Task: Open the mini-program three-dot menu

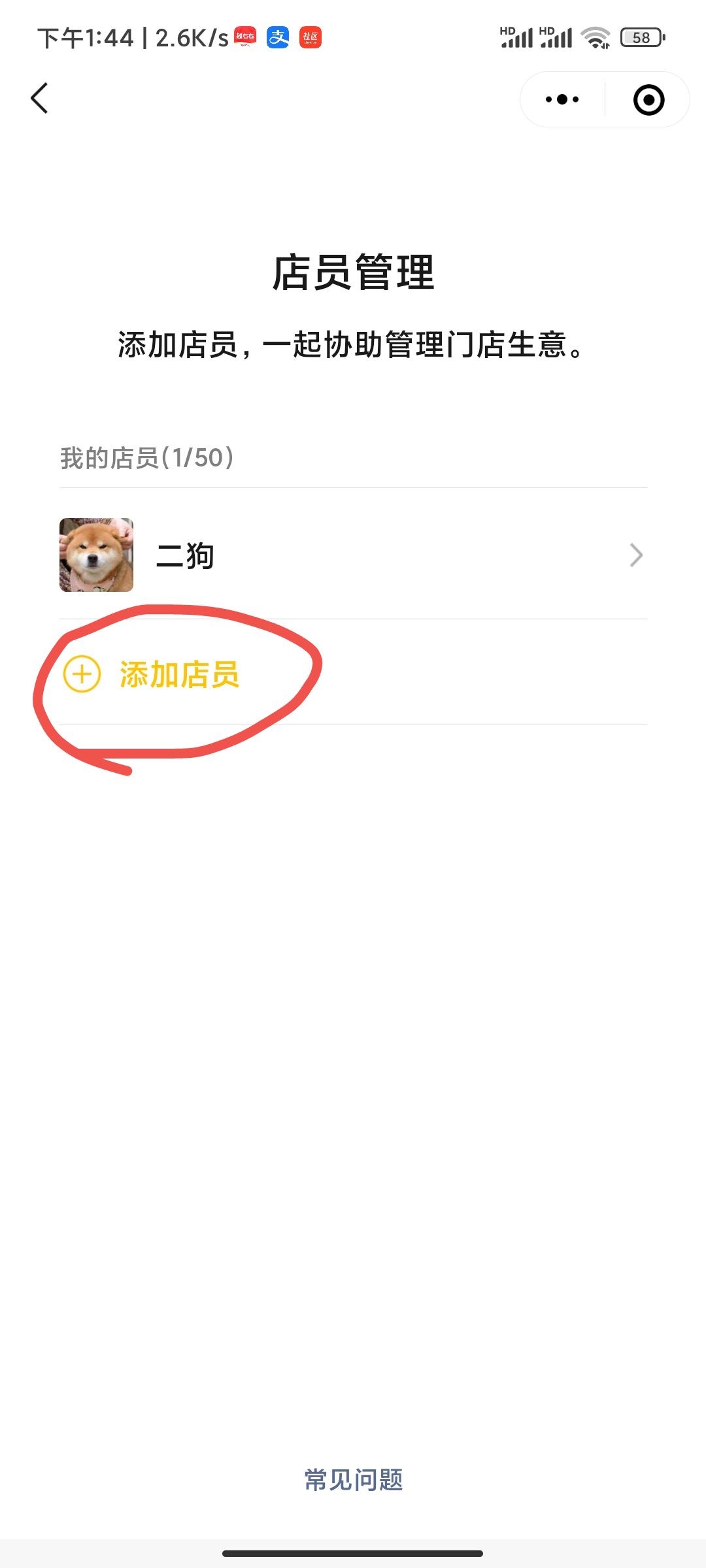Action: coord(562,100)
